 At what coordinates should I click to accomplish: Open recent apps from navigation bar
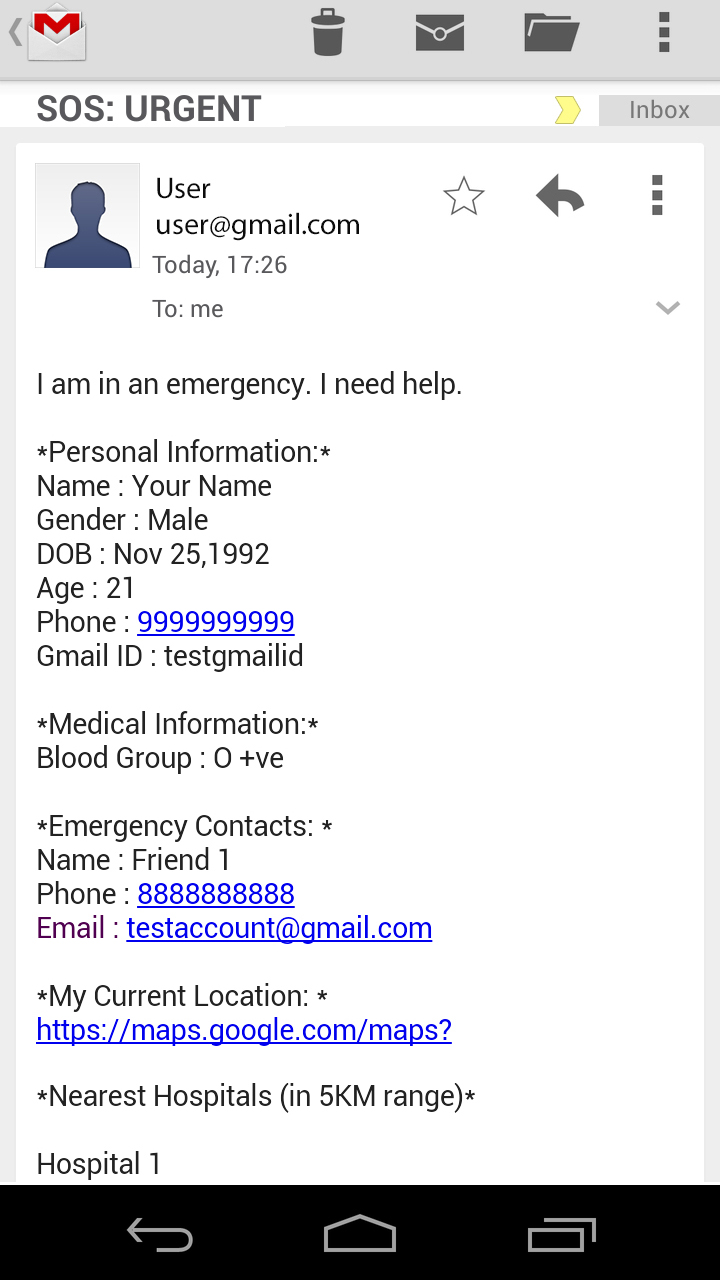point(562,1234)
